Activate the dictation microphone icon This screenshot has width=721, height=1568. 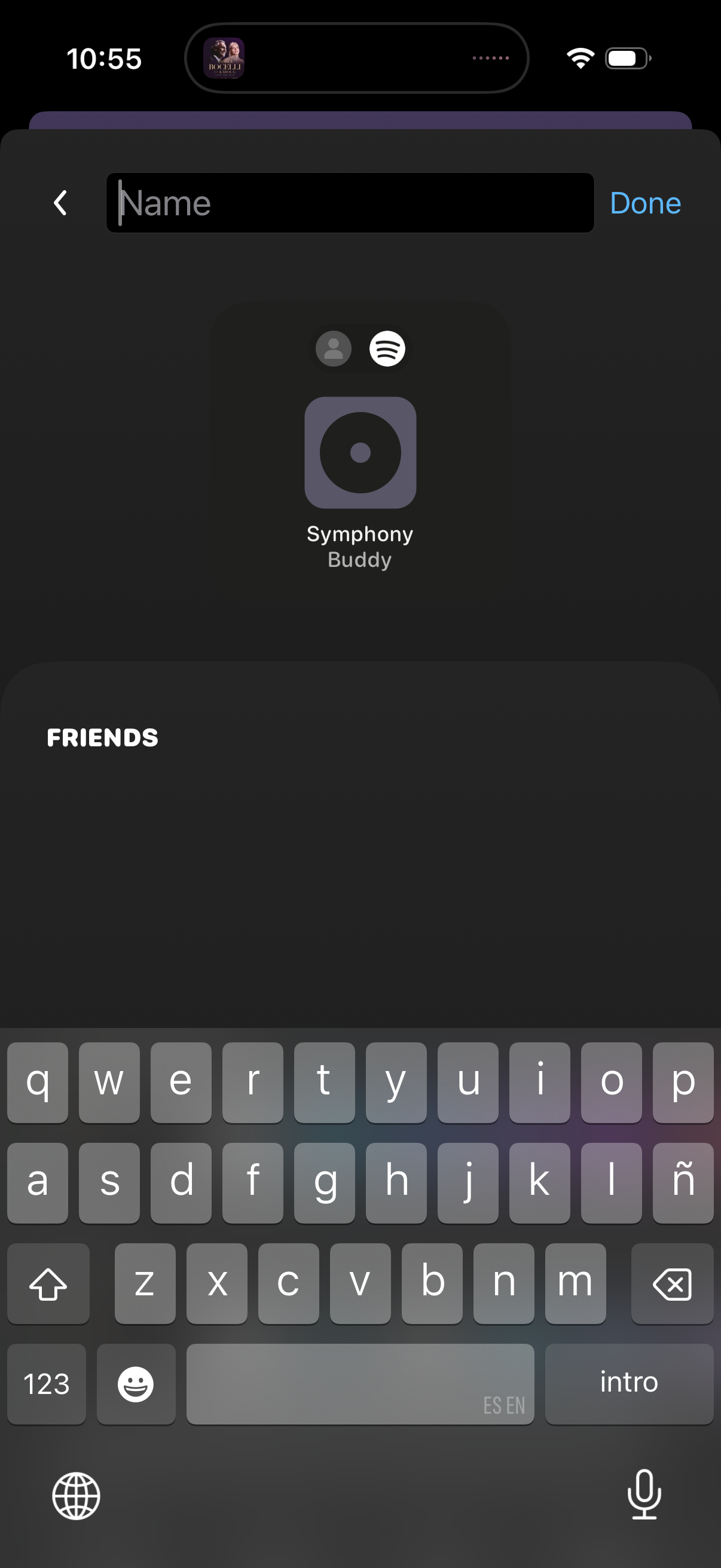[644, 1497]
